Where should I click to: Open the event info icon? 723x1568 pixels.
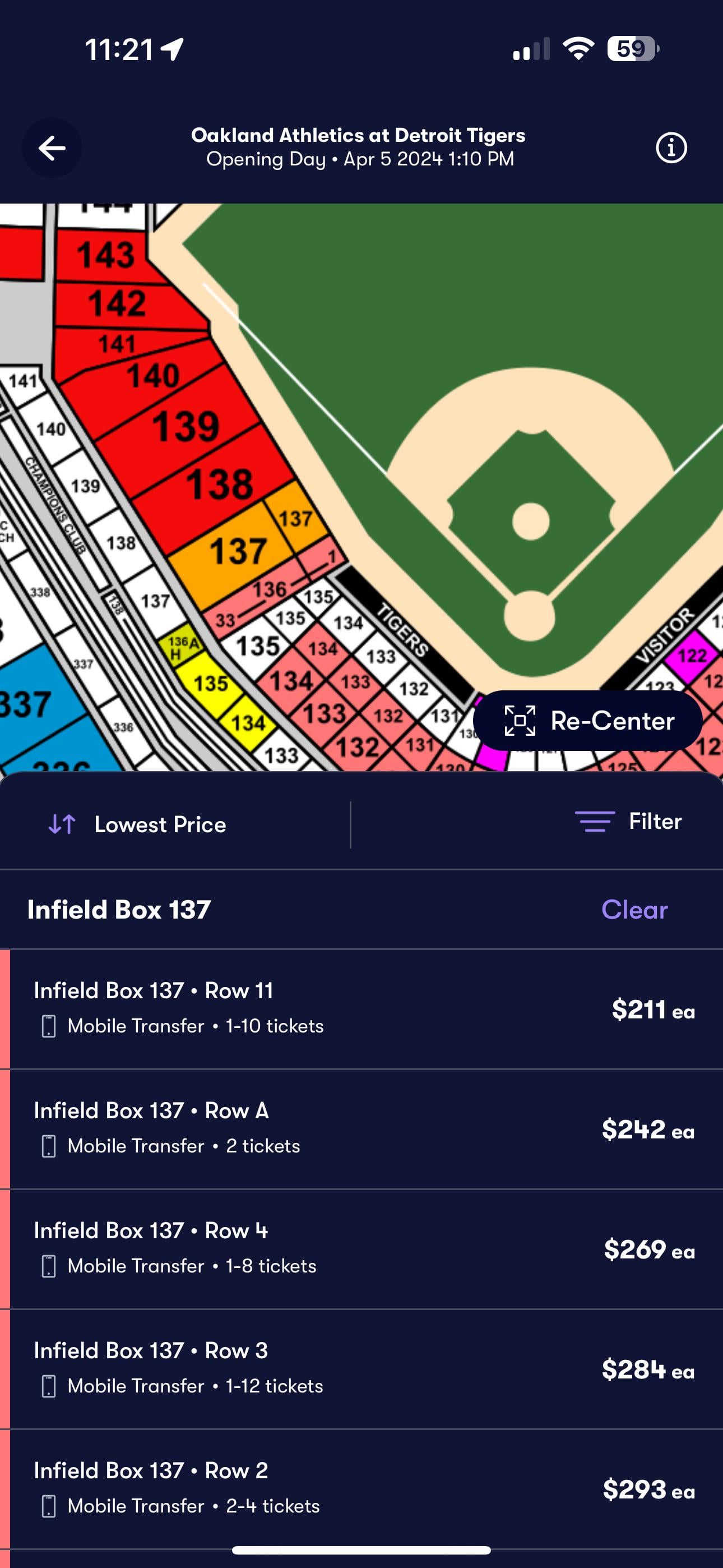coord(671,147)
